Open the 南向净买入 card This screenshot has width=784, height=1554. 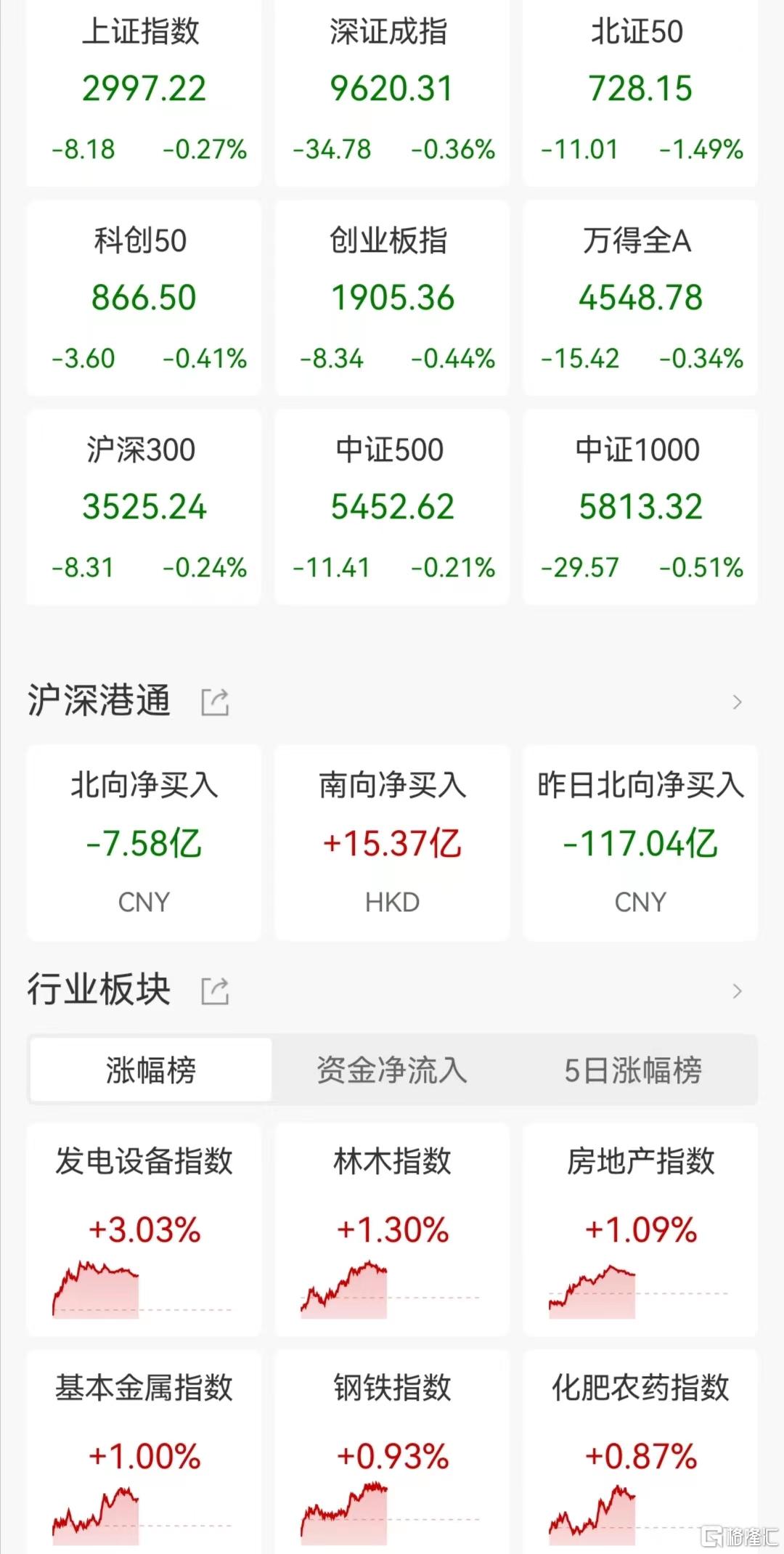(392, 843)
